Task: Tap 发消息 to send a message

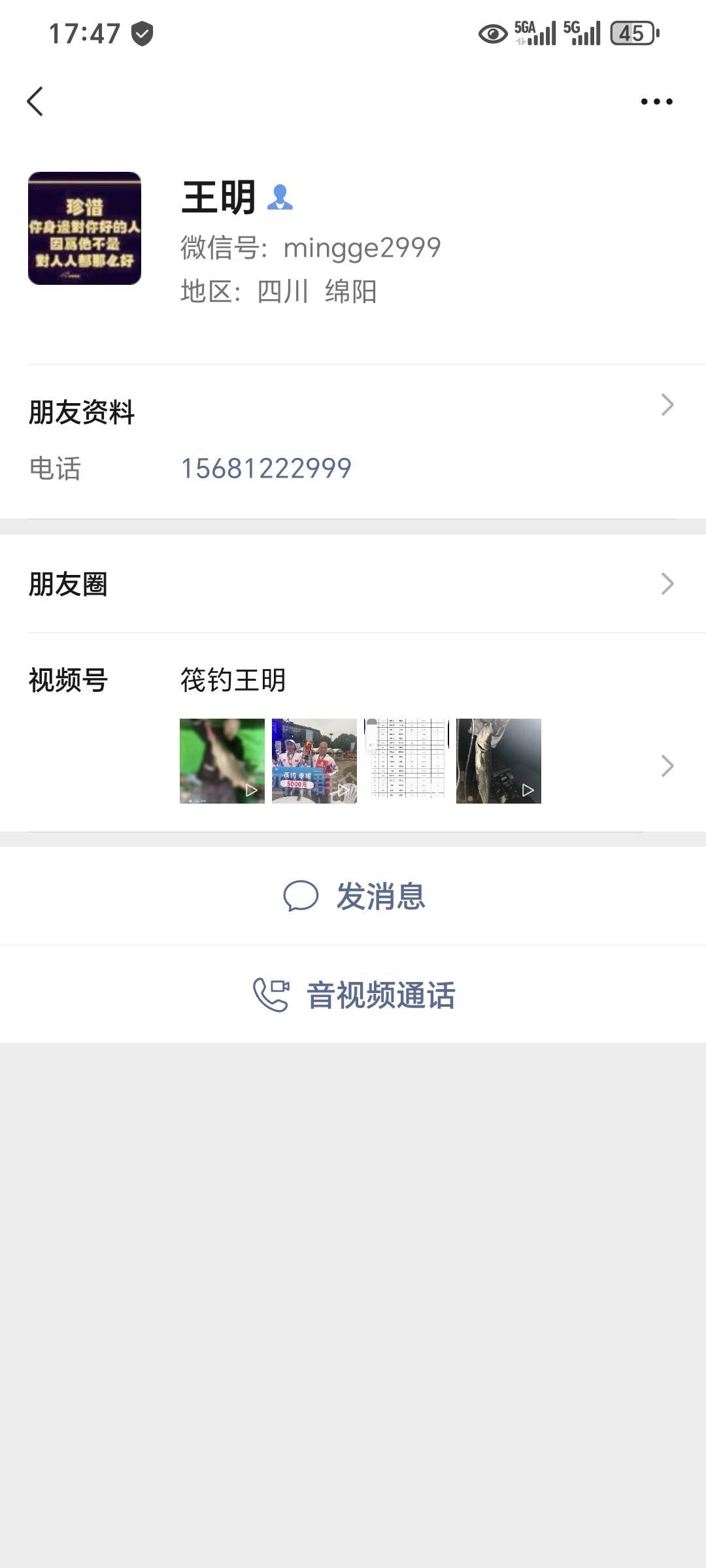Action: click(354, 896)
